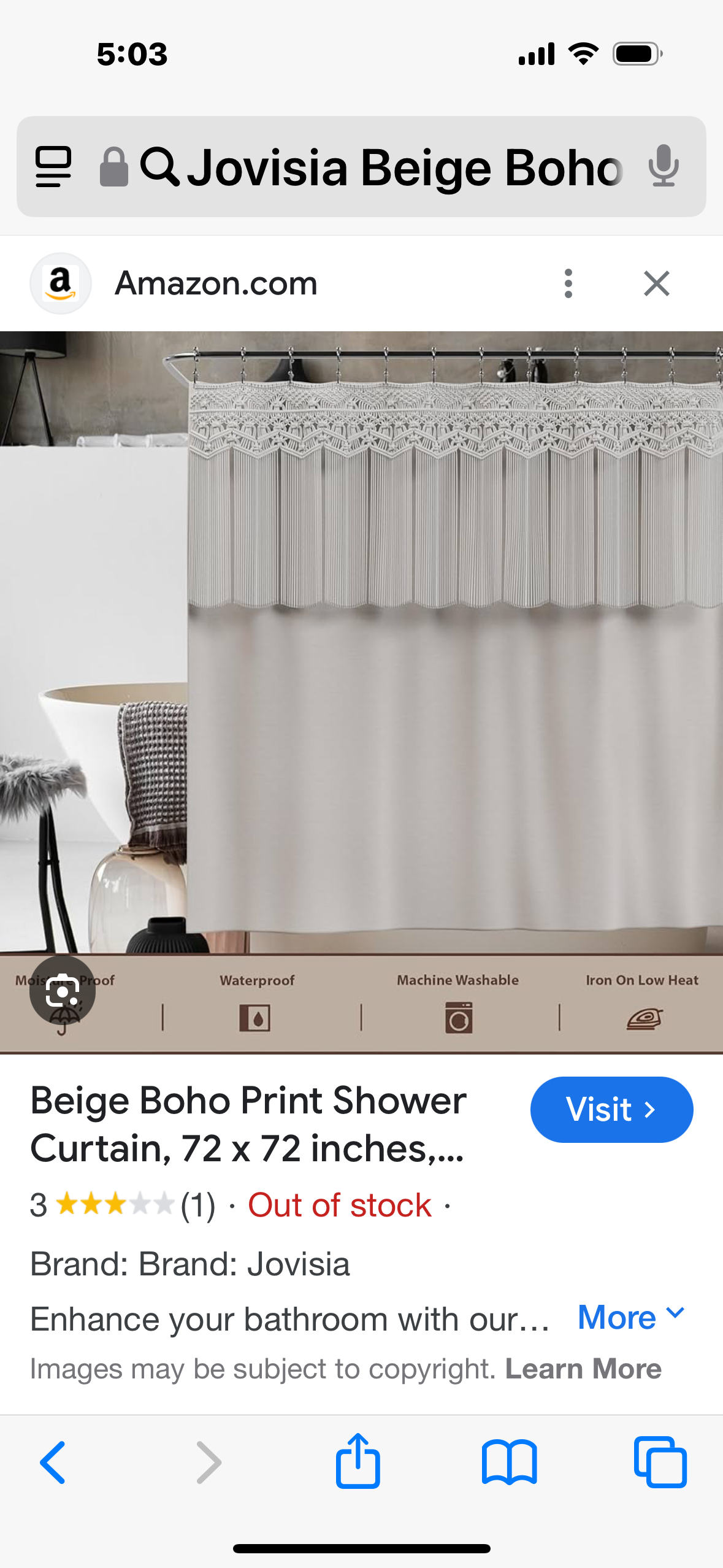Show all open tabs
Screen dimensions: 723x1568
click(660, 1462)
